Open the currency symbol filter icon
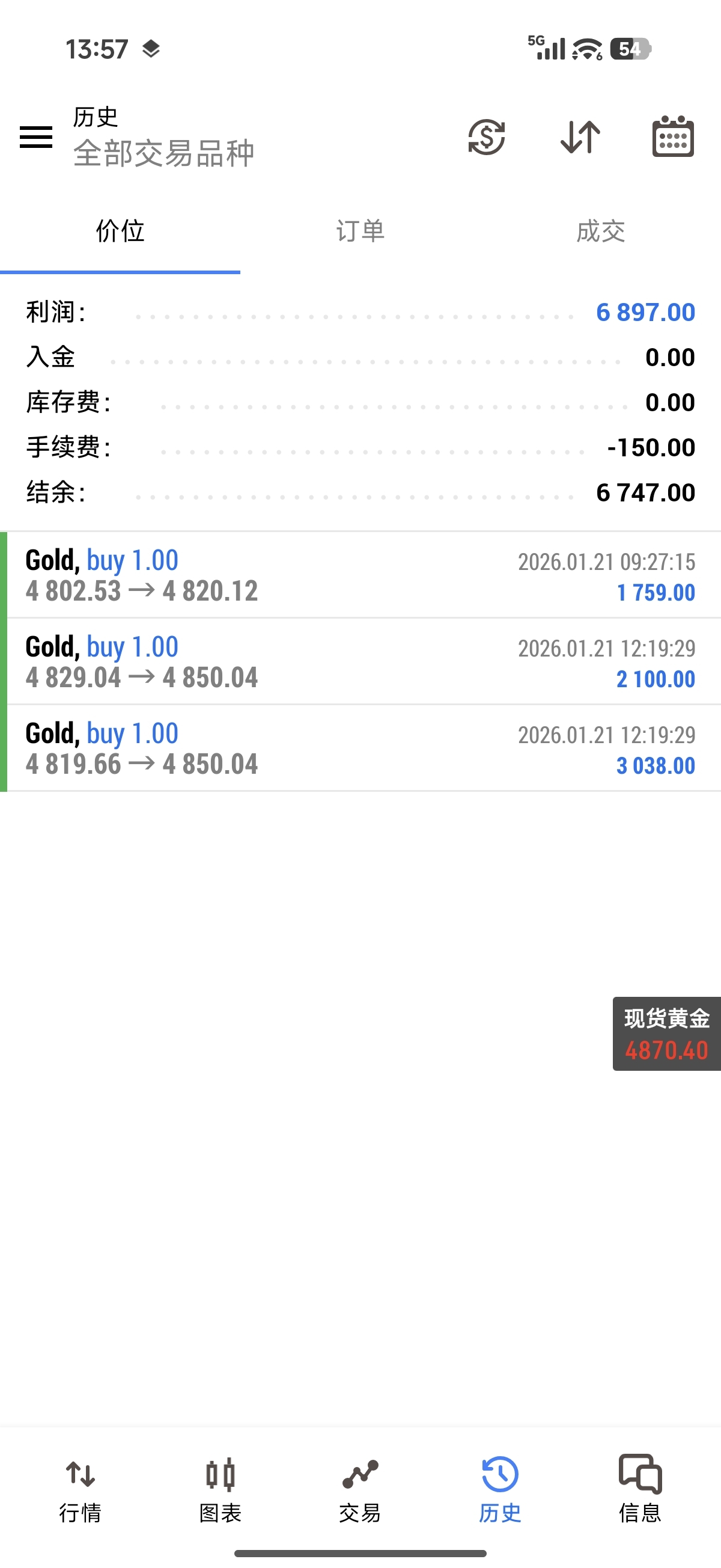Viewport: 721px width, 1568px height. click(486, 137)
